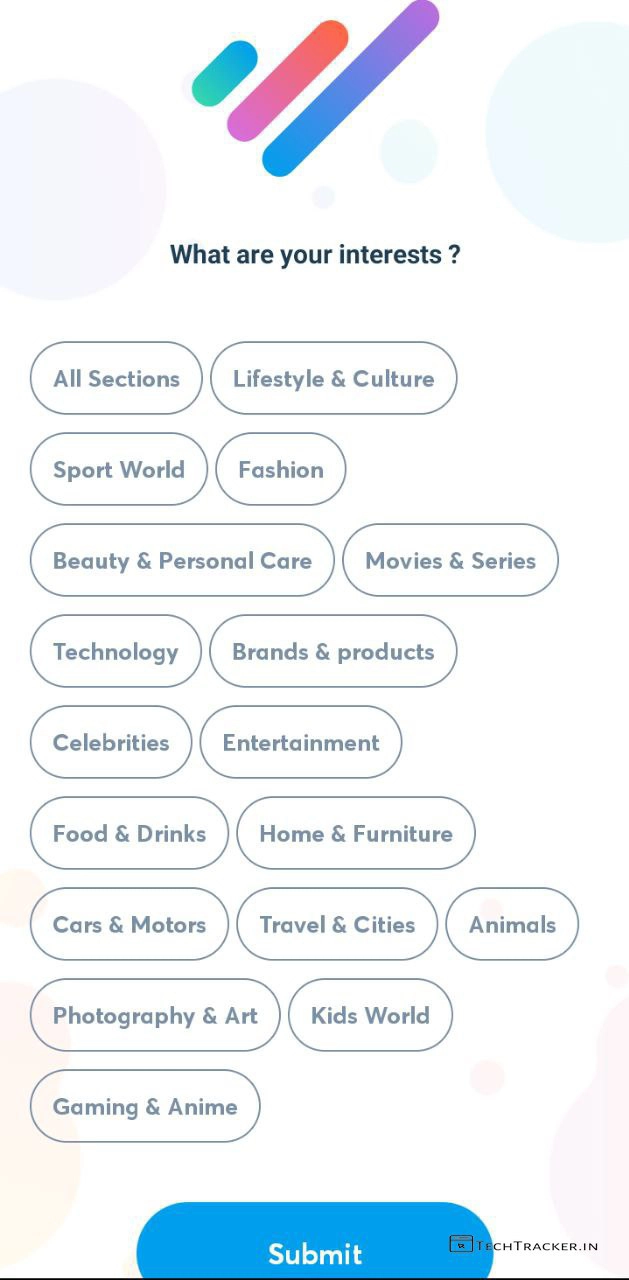
Task: Select the Celebrities chip
Action: point(110,742)
